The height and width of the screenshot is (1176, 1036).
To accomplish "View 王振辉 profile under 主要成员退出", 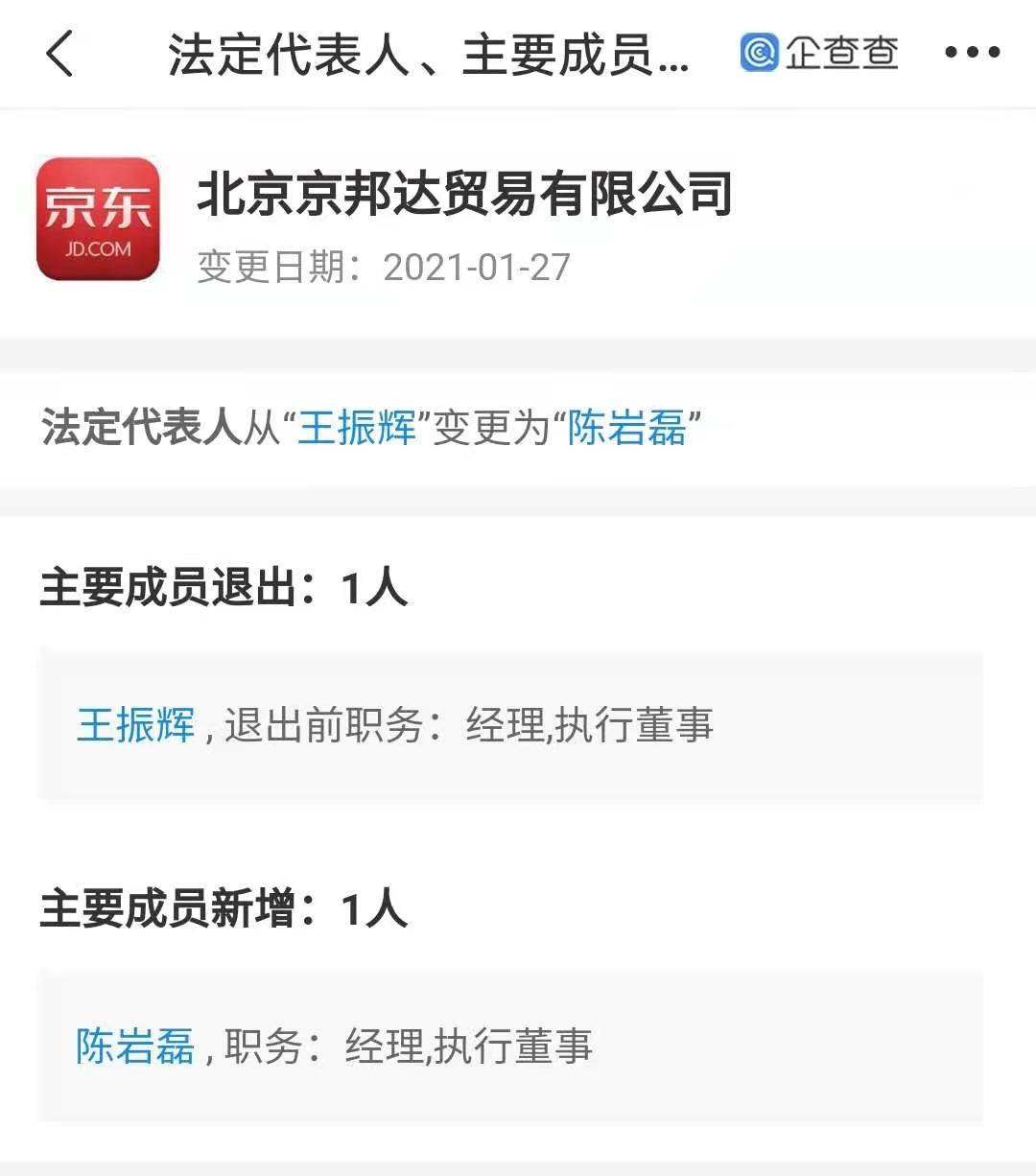I will point(136,725).
